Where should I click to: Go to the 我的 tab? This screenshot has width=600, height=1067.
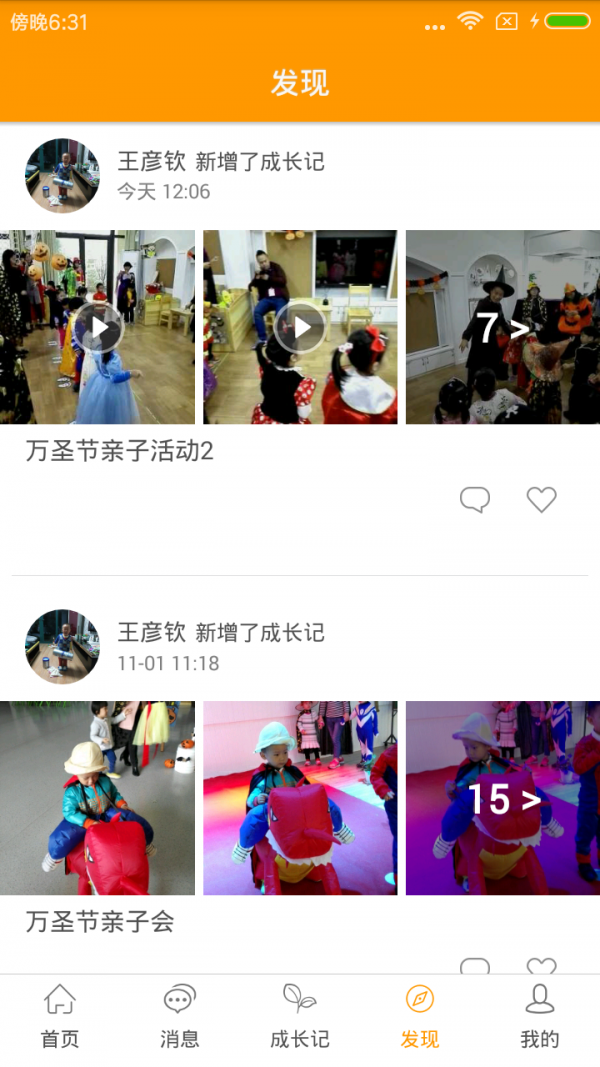pyautogui.click(x=540, y=1015)
